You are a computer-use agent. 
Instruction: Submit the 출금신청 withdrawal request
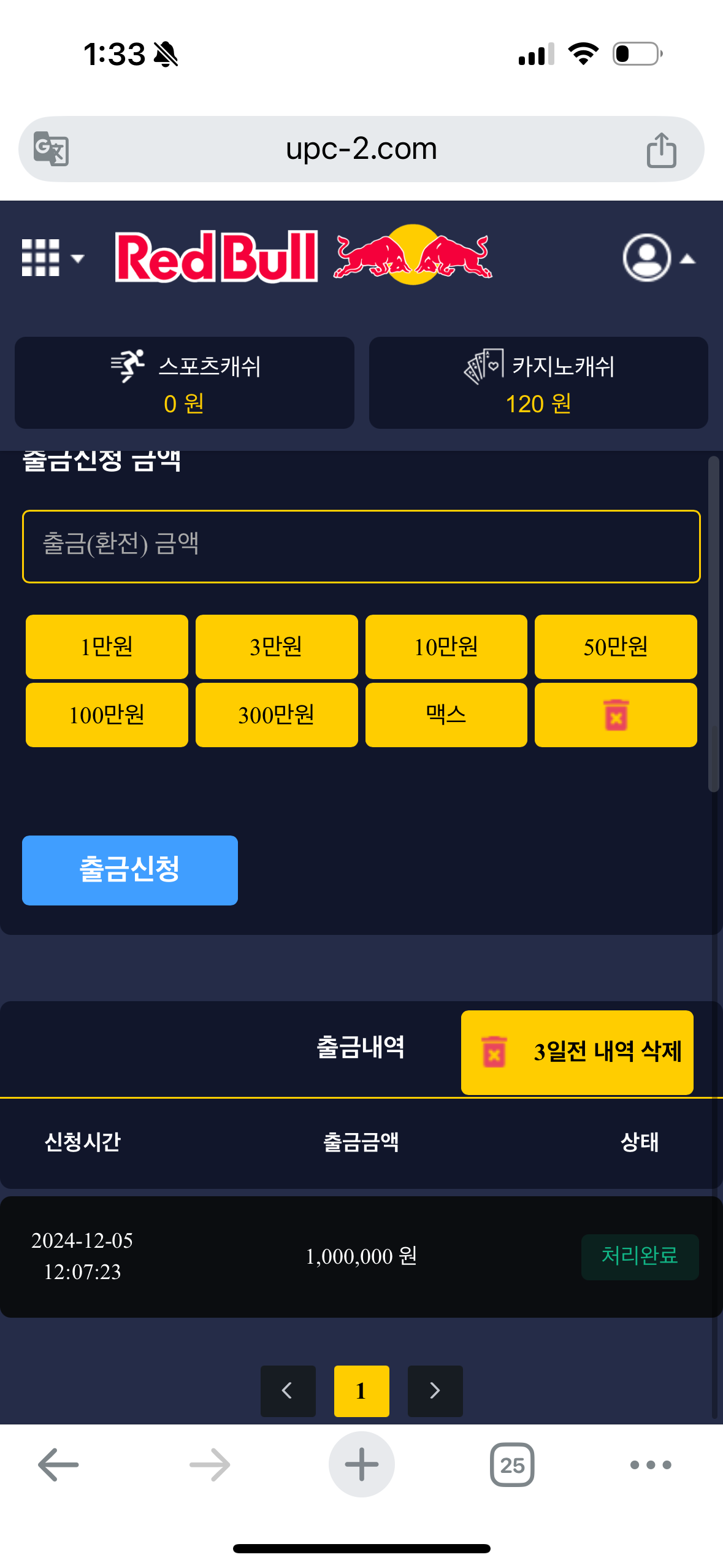pos(130,870)
